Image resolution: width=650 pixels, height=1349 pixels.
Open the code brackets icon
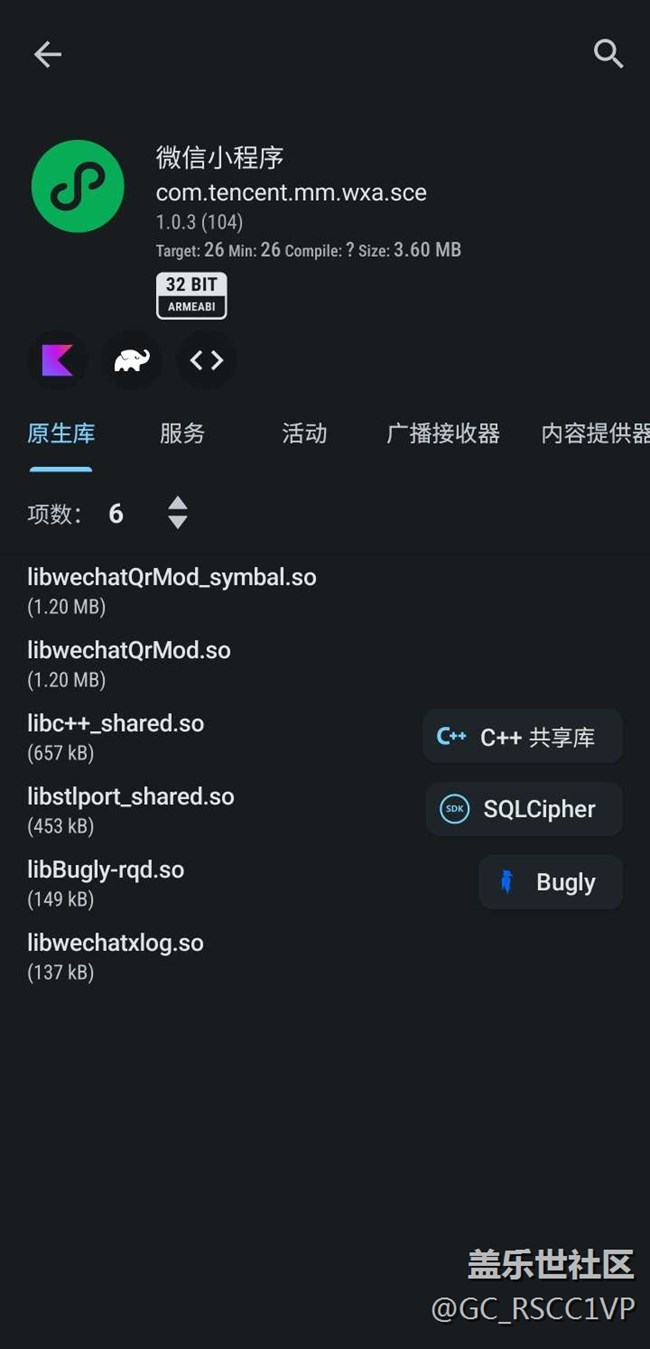tap(207, 360)
